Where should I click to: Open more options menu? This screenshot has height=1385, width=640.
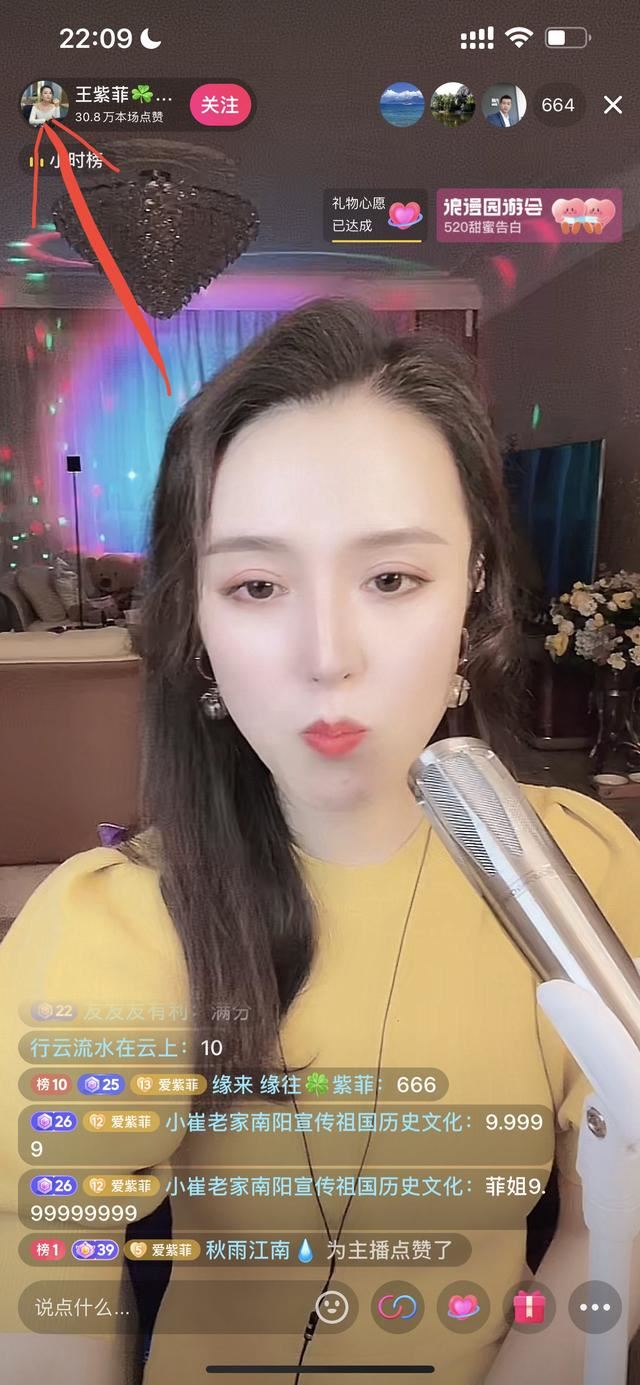595,1306
